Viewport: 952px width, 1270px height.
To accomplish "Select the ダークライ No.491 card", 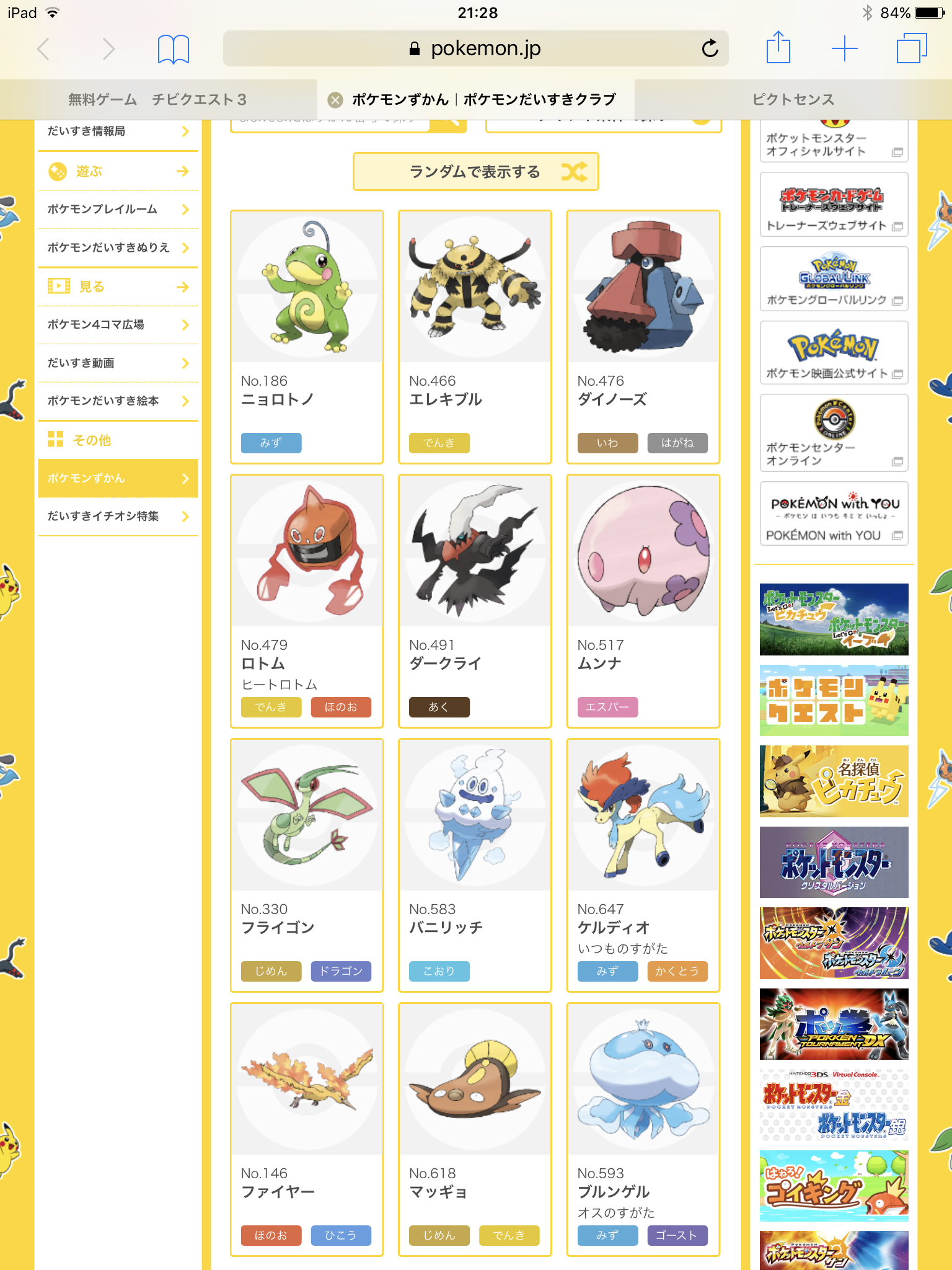I will click(x=475, y=601).
